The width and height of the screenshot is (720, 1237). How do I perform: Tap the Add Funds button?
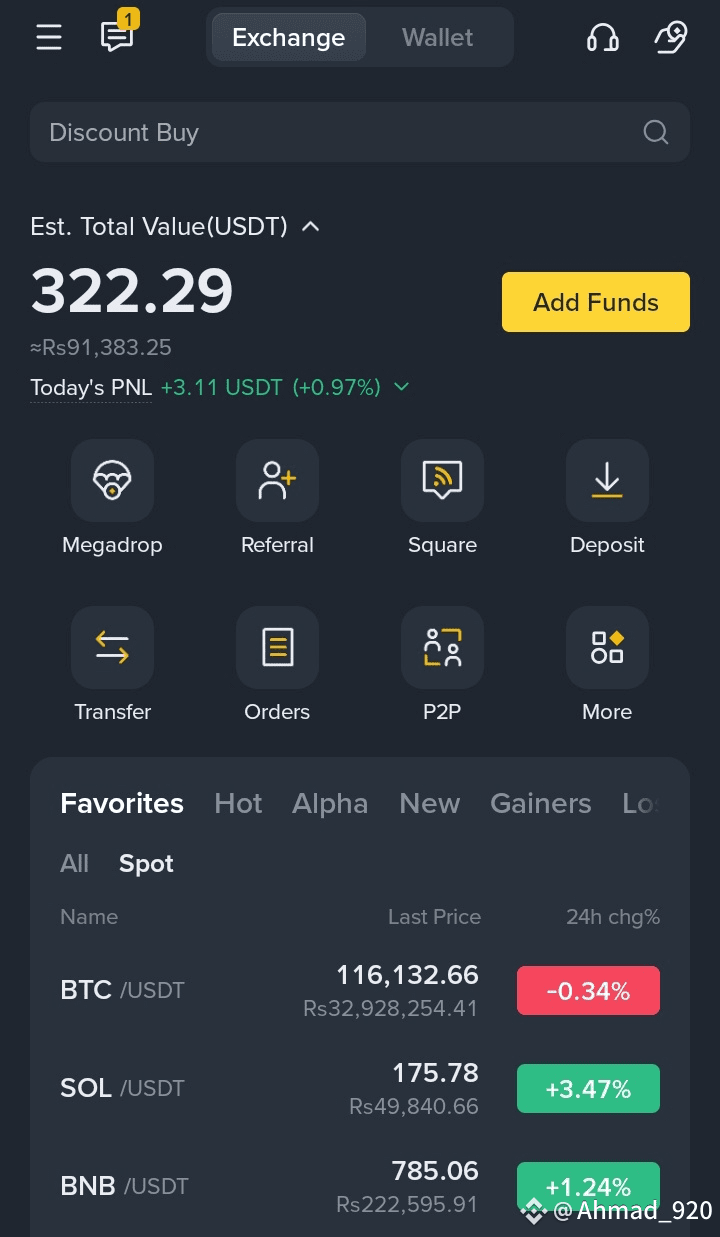pyautogui.click(x=596, y=302)
